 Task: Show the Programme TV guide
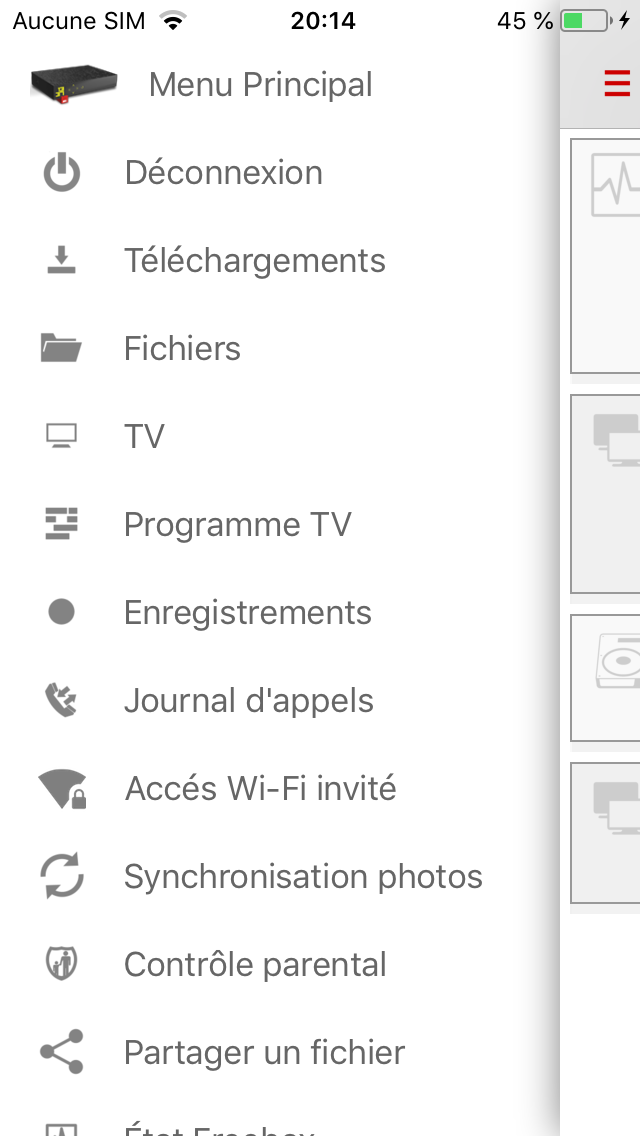(237, 525)
